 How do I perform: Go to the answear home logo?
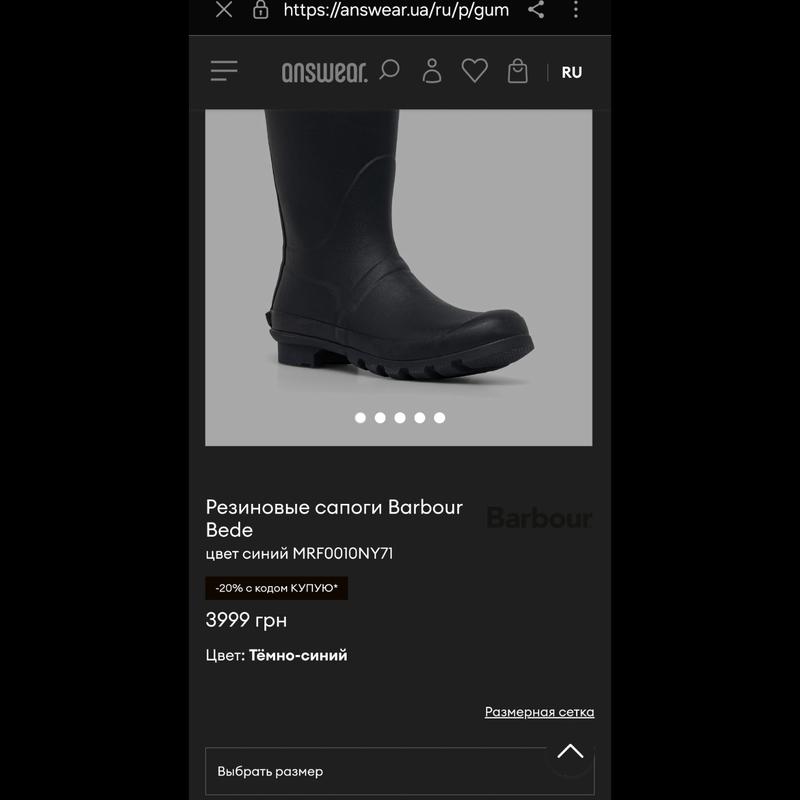pyautogui.click(x=324, y=72)
